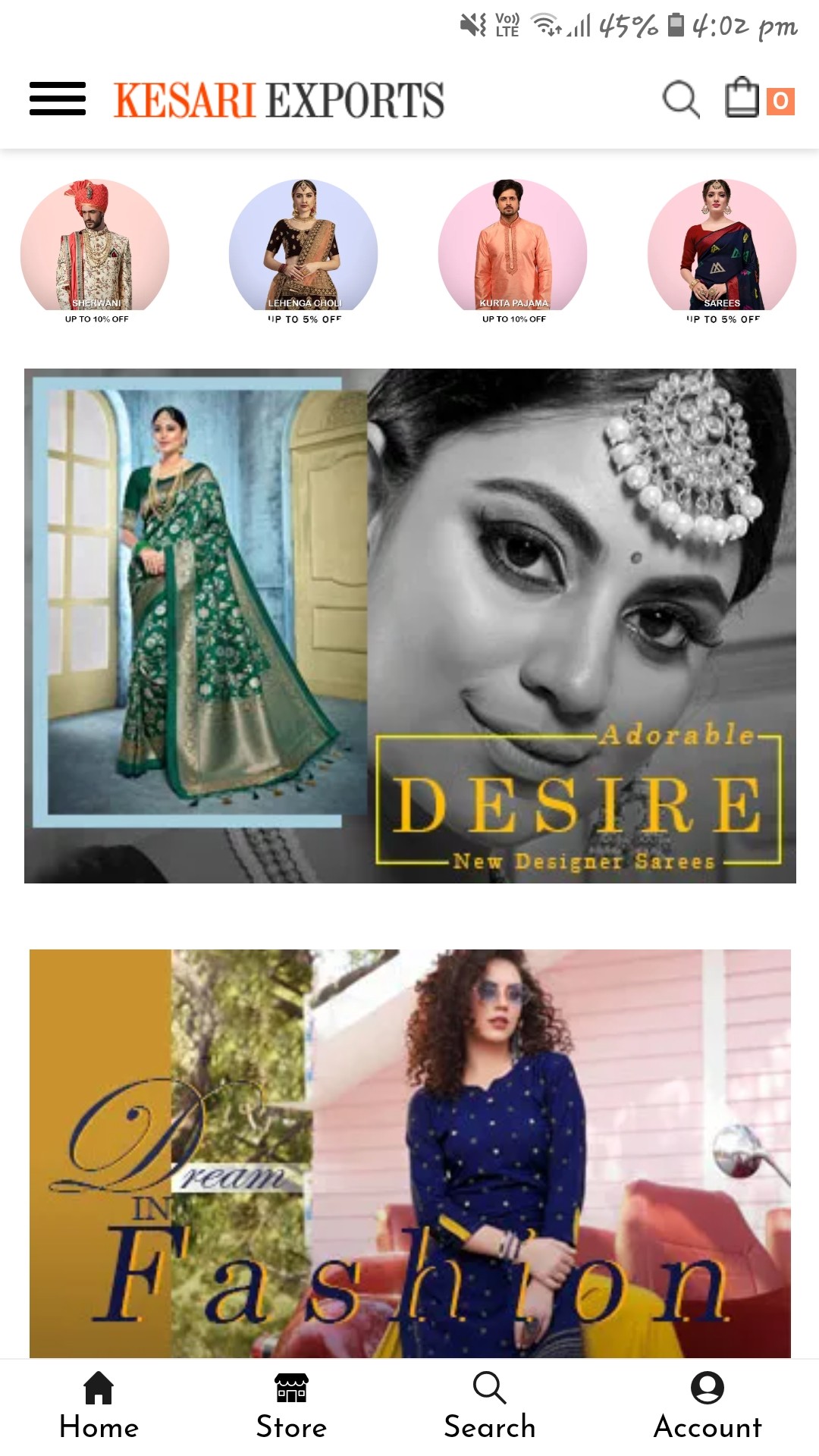Open the shopping bag cart
Screen dimensions: 819x1456
[743, 99]
